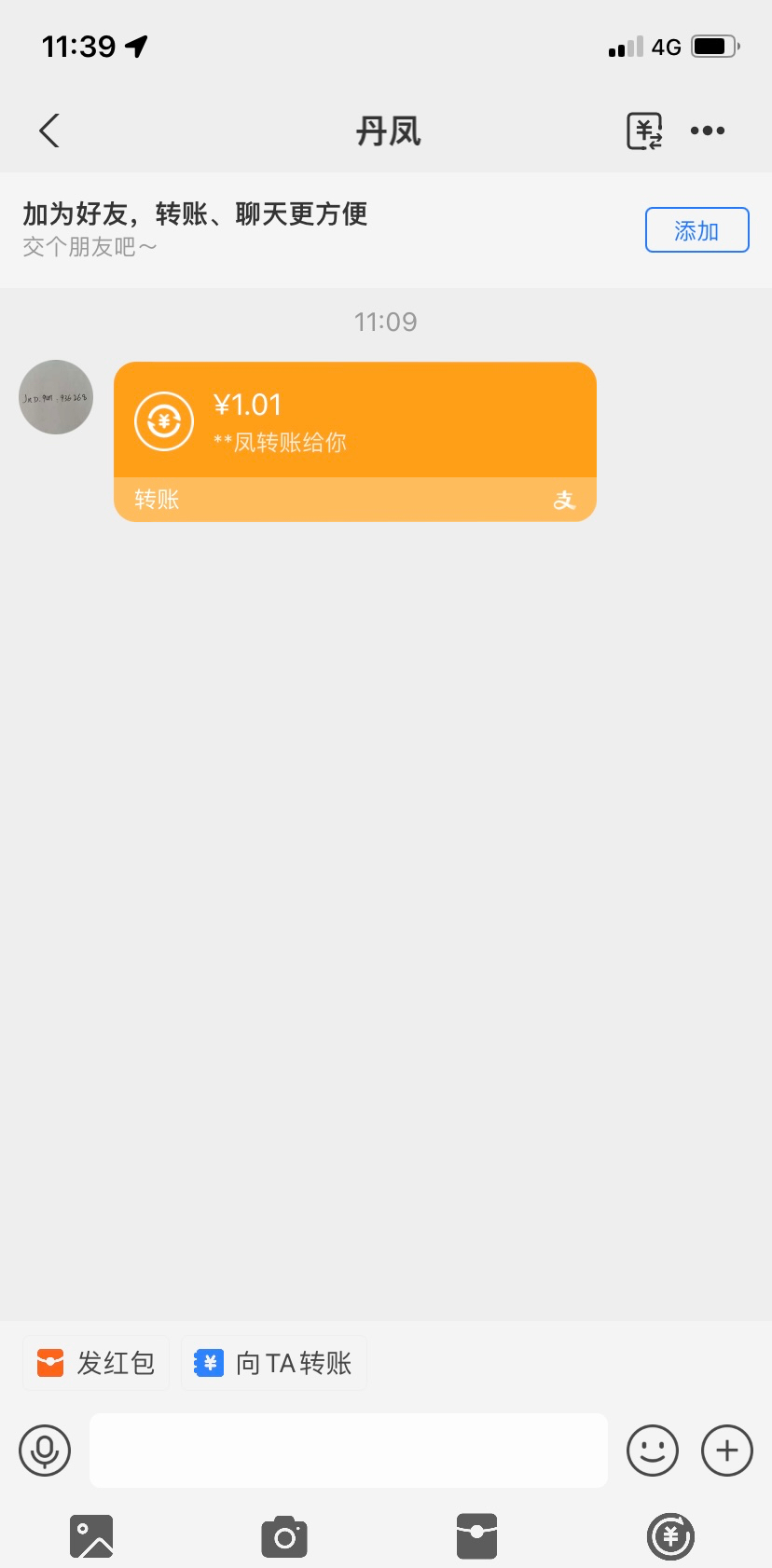This screenshot has height=1568, width=772.
Task: Choose a photo from the gallery icon
Action: coord(91,1536)
